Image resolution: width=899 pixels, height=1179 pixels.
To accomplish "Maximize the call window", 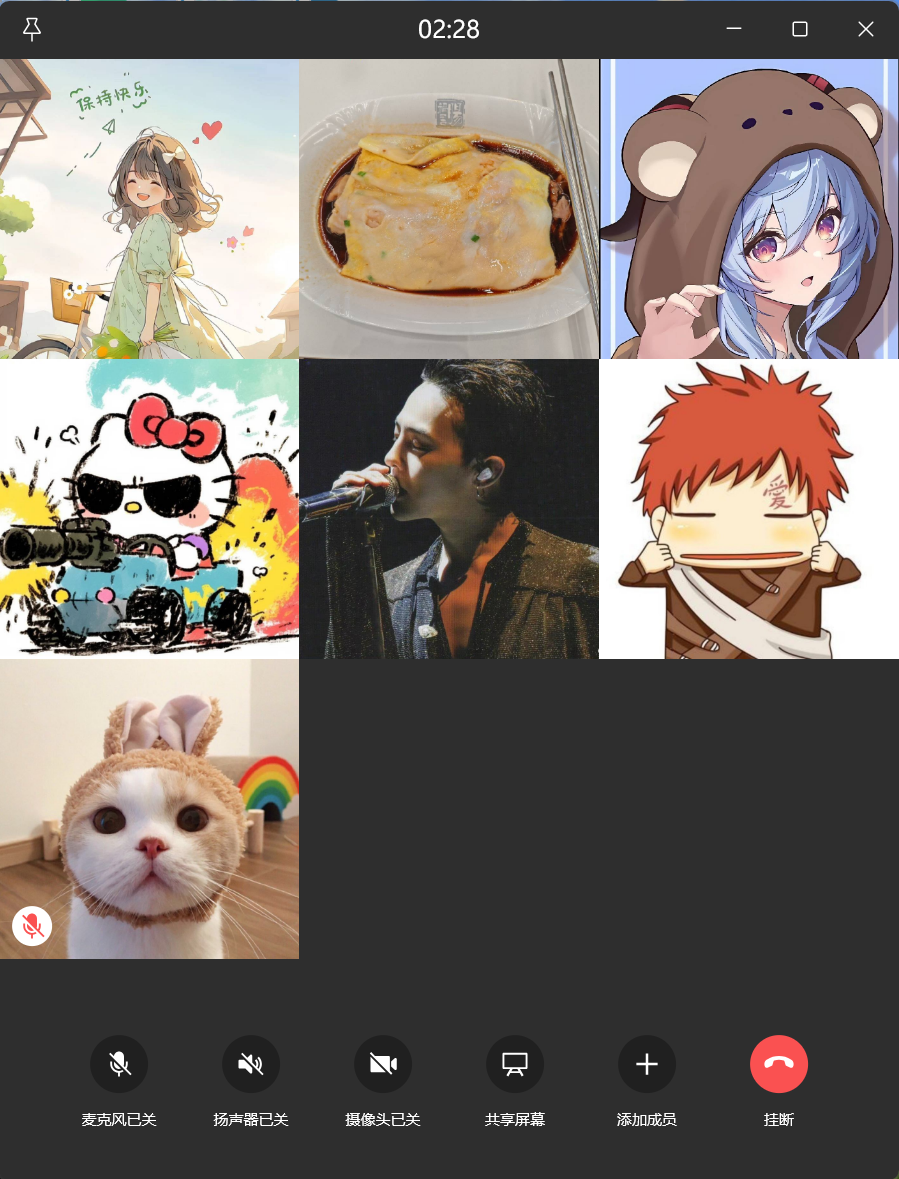I will pos(800,29).
